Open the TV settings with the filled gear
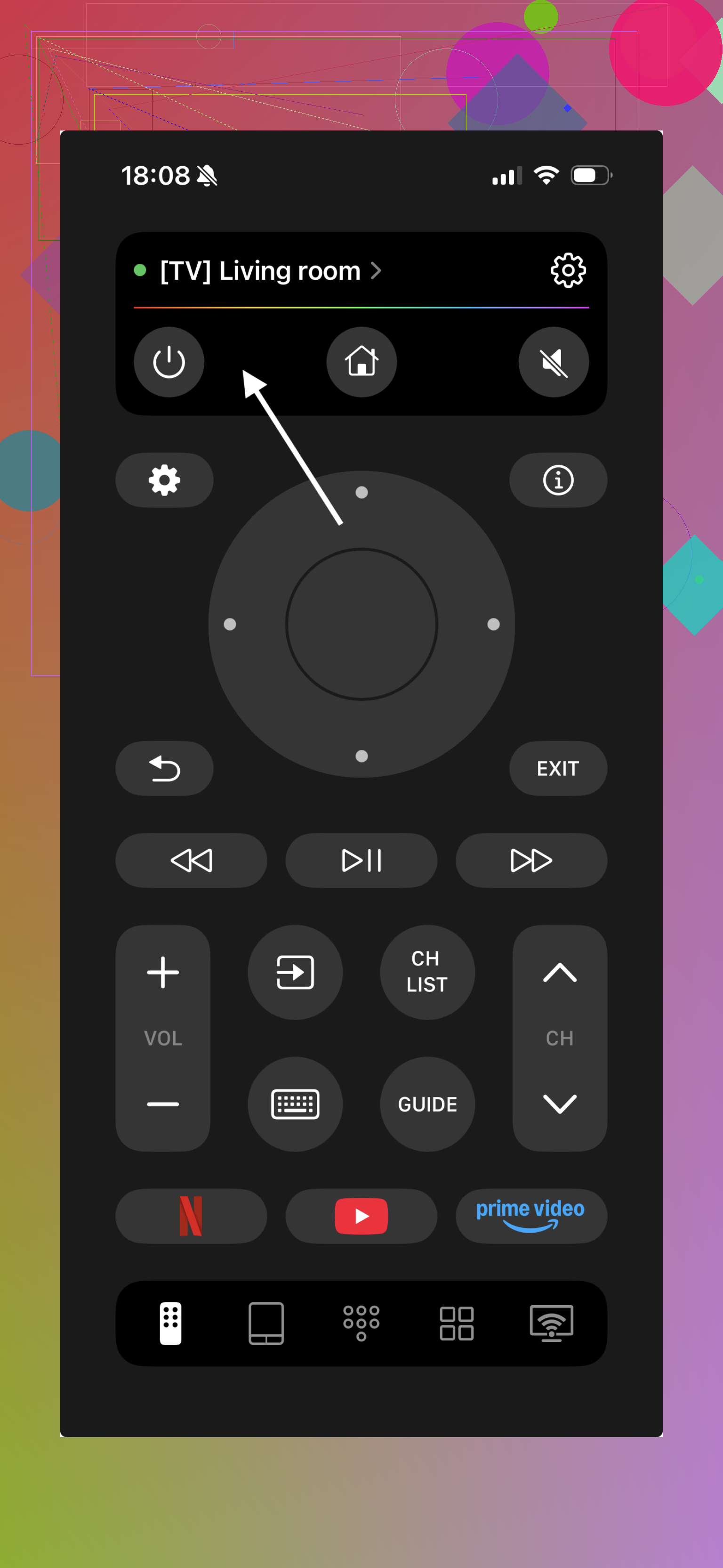Image resolution: width=723 pixels, height=1568 pixels. 164,480
